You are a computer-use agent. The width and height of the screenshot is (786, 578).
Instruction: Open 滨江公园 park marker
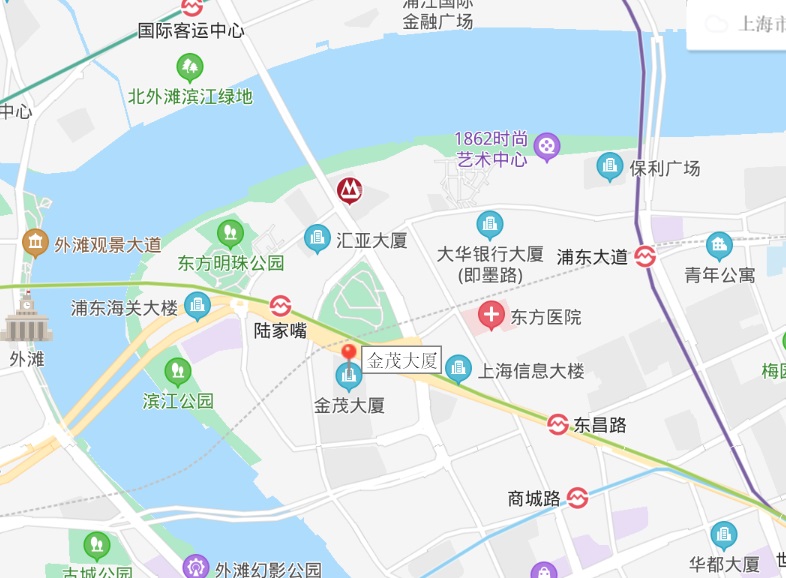[x=178, y=372]
